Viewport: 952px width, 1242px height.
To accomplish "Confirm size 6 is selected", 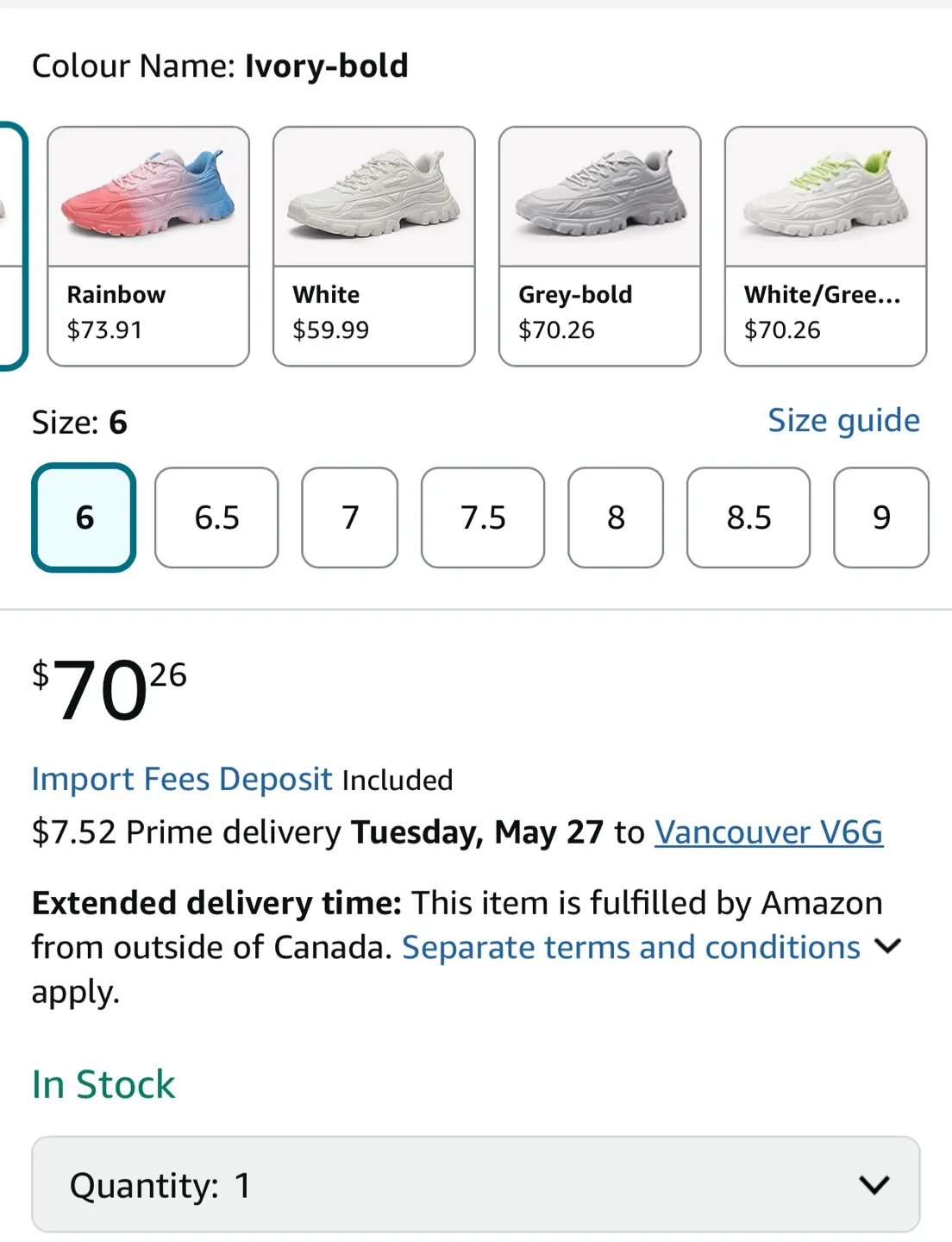I will (x=83, y=518).
